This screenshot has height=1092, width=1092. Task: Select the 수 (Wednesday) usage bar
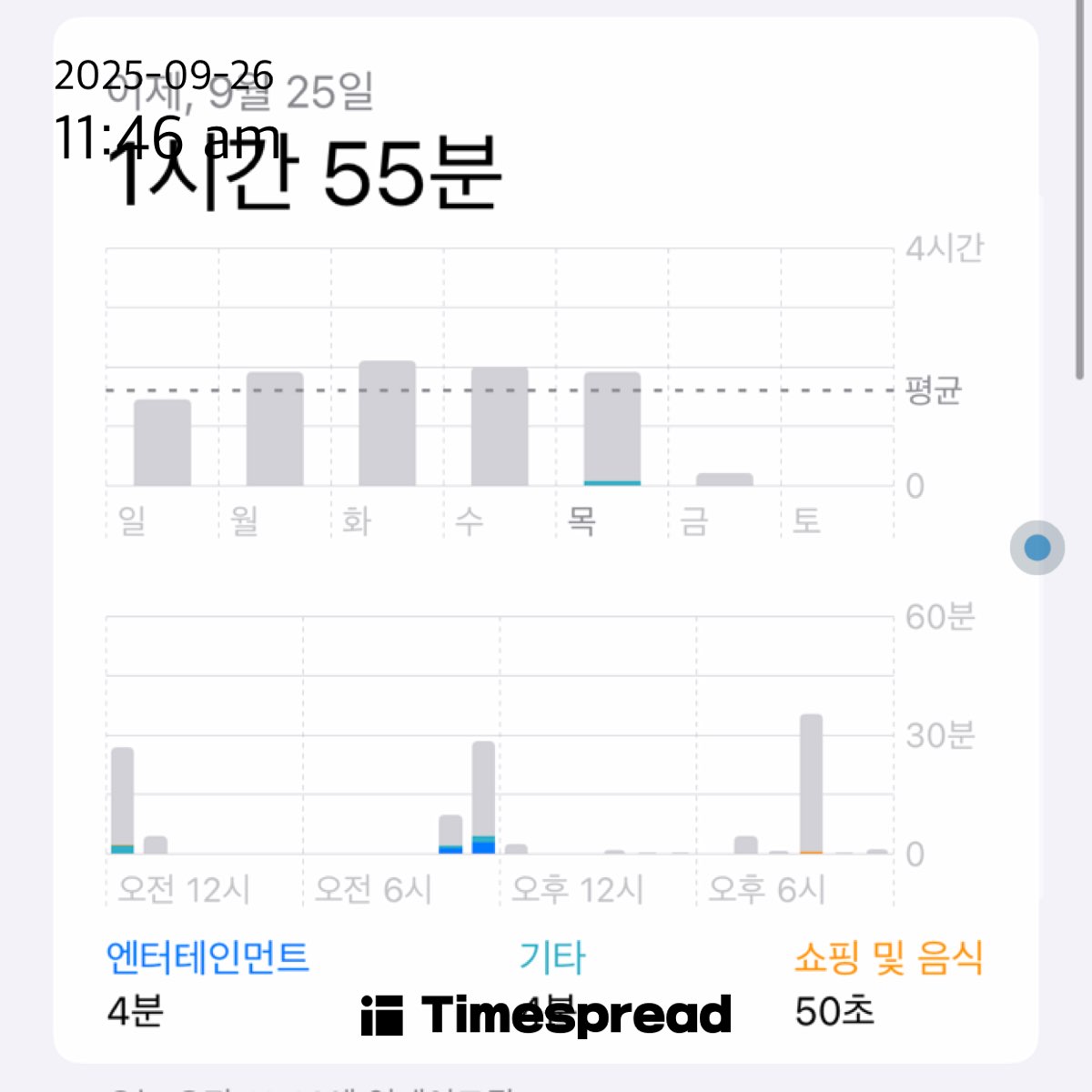click(500, 426)
